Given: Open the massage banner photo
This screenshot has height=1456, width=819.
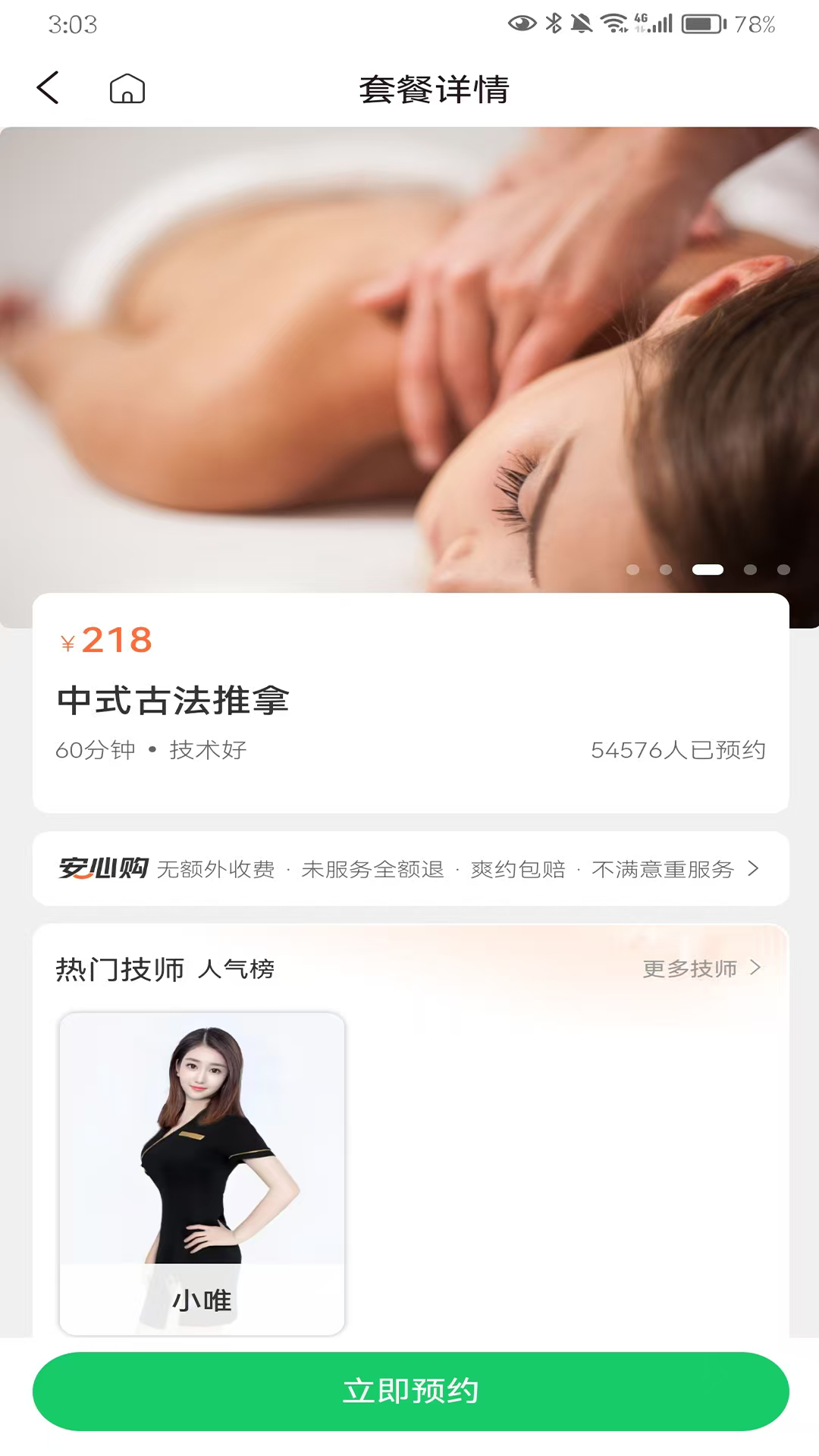Looking at the screenshot, I should pyautogui.click(x=409, y=356).
